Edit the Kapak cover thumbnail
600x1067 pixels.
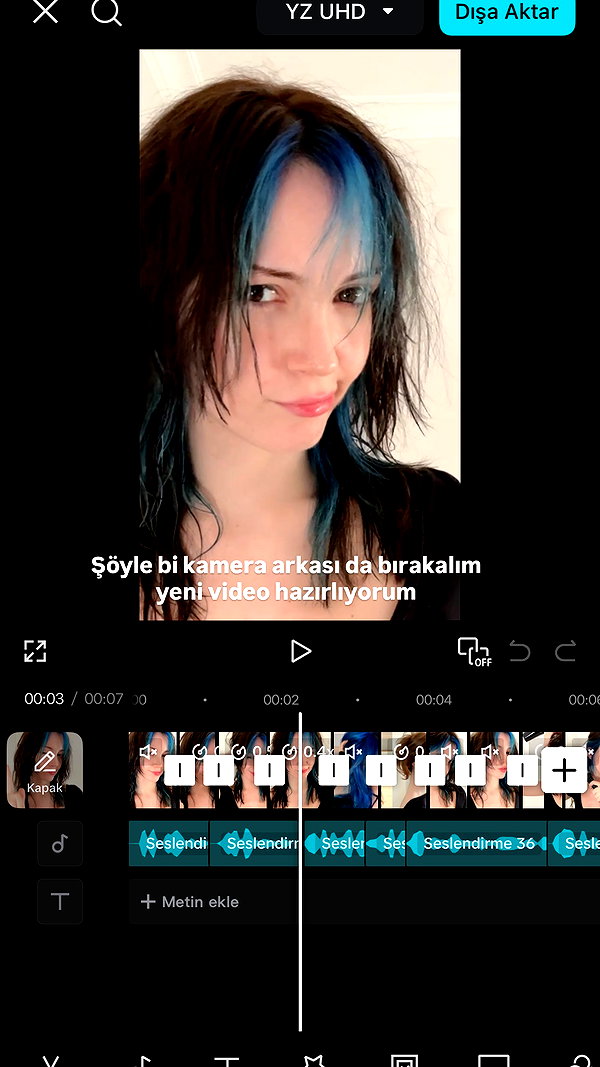(45, 770)
